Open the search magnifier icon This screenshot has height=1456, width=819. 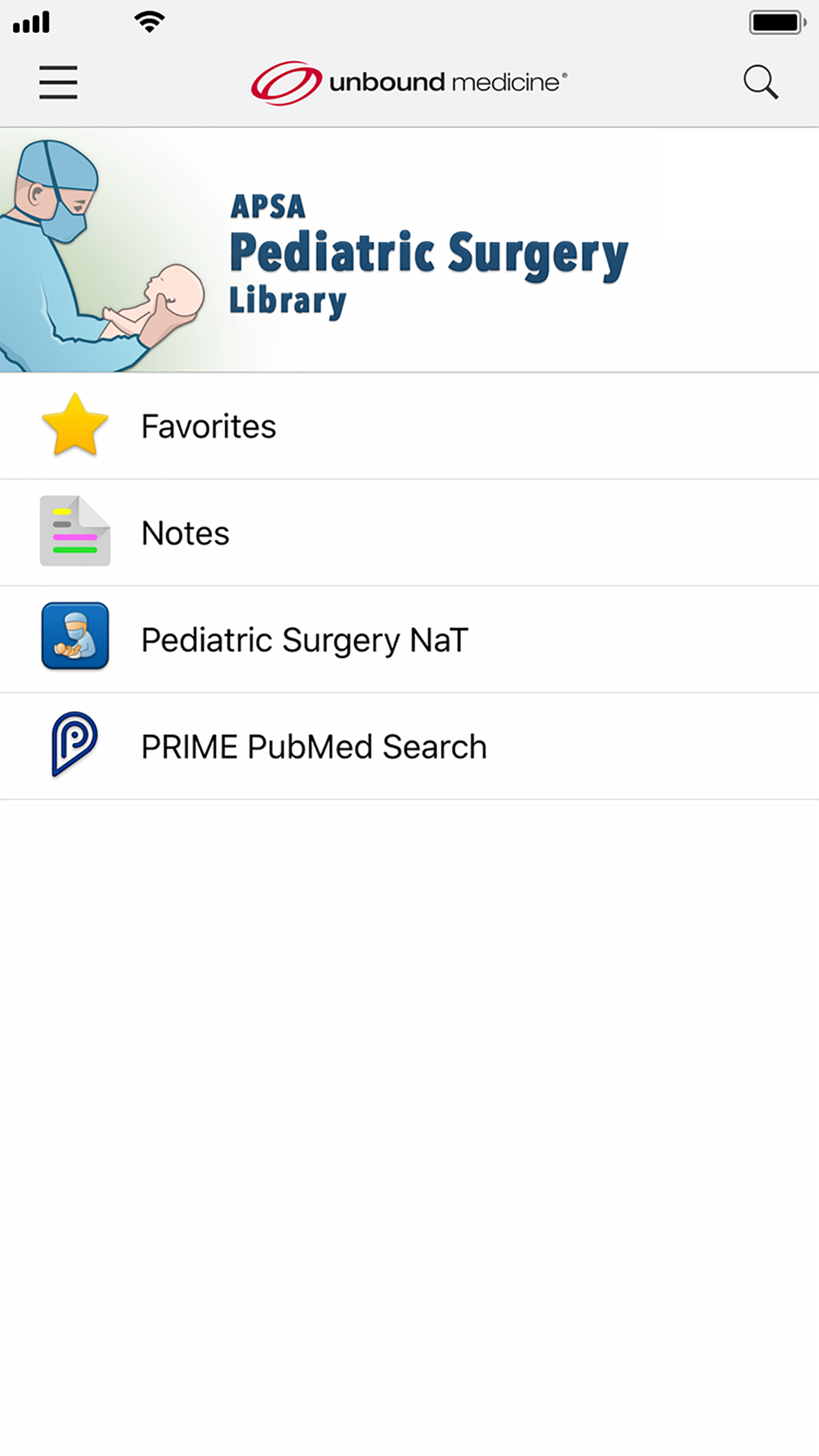click(x=761, y=81)
